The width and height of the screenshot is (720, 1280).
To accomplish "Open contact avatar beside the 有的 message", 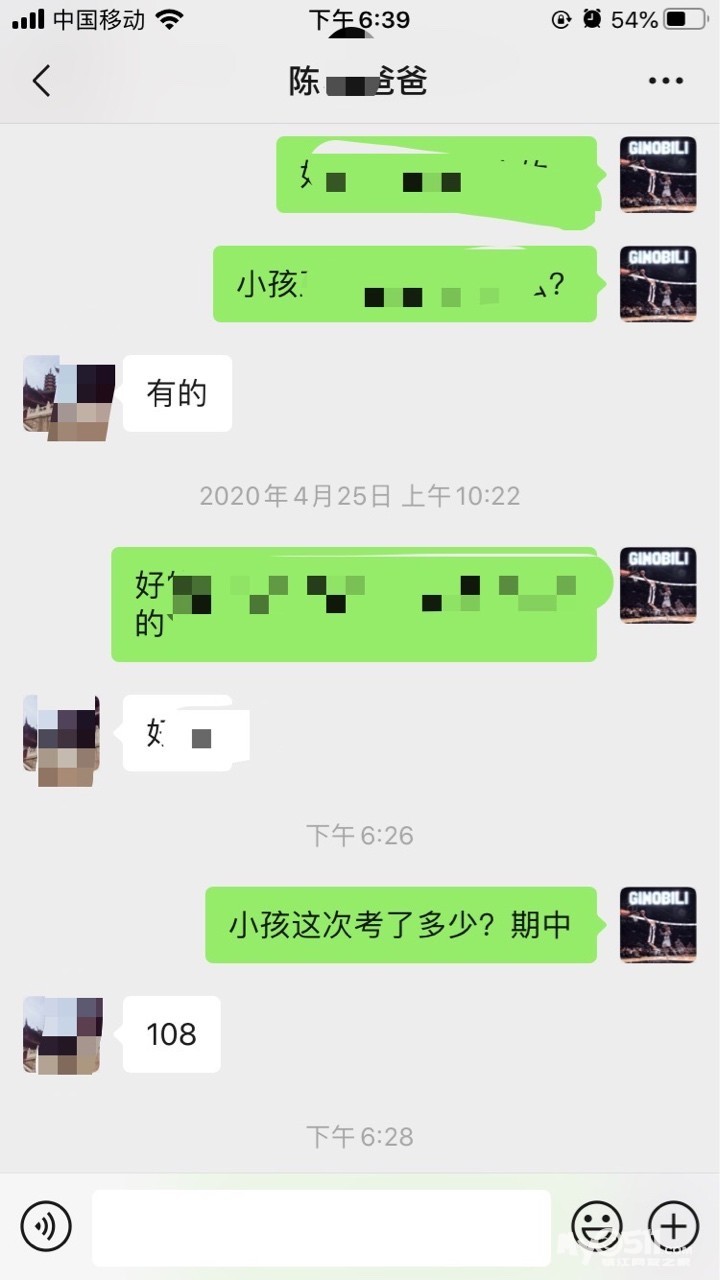I will pyautogui.click(x=61, y=394).
